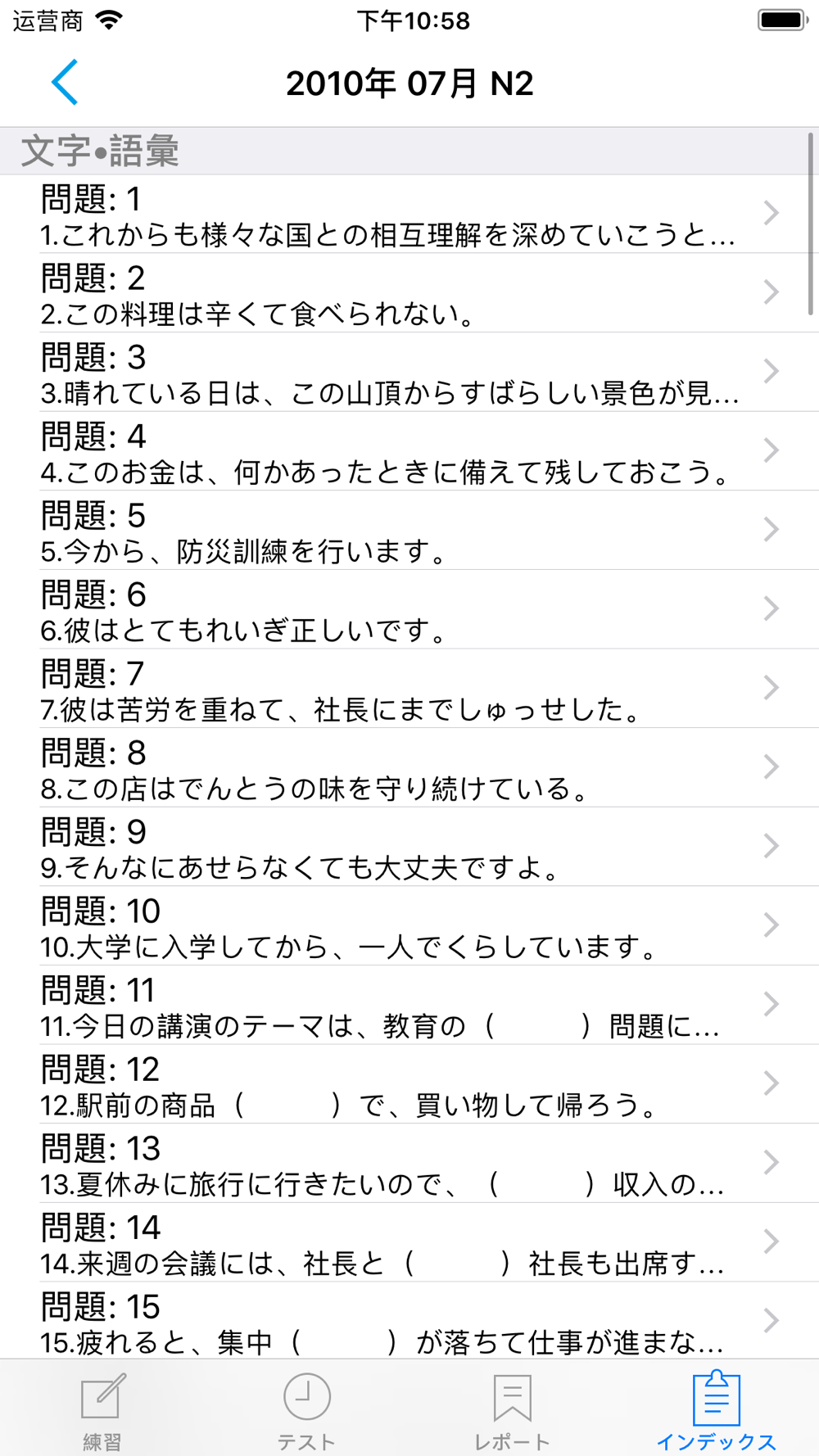
Task: View 問題: 15 about 疲れると集中
Action: (409, 1320)
